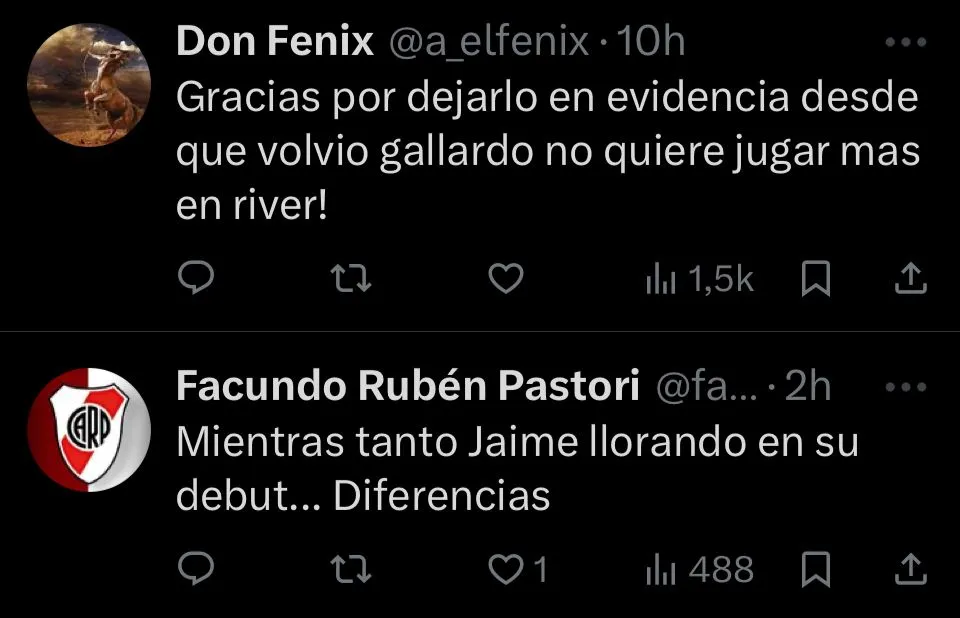Image resolution: width=960 pixels, height=618 pixels.
Task: Share Facundo Rubén Pastori's tweet
Action: tap(908, 569)
